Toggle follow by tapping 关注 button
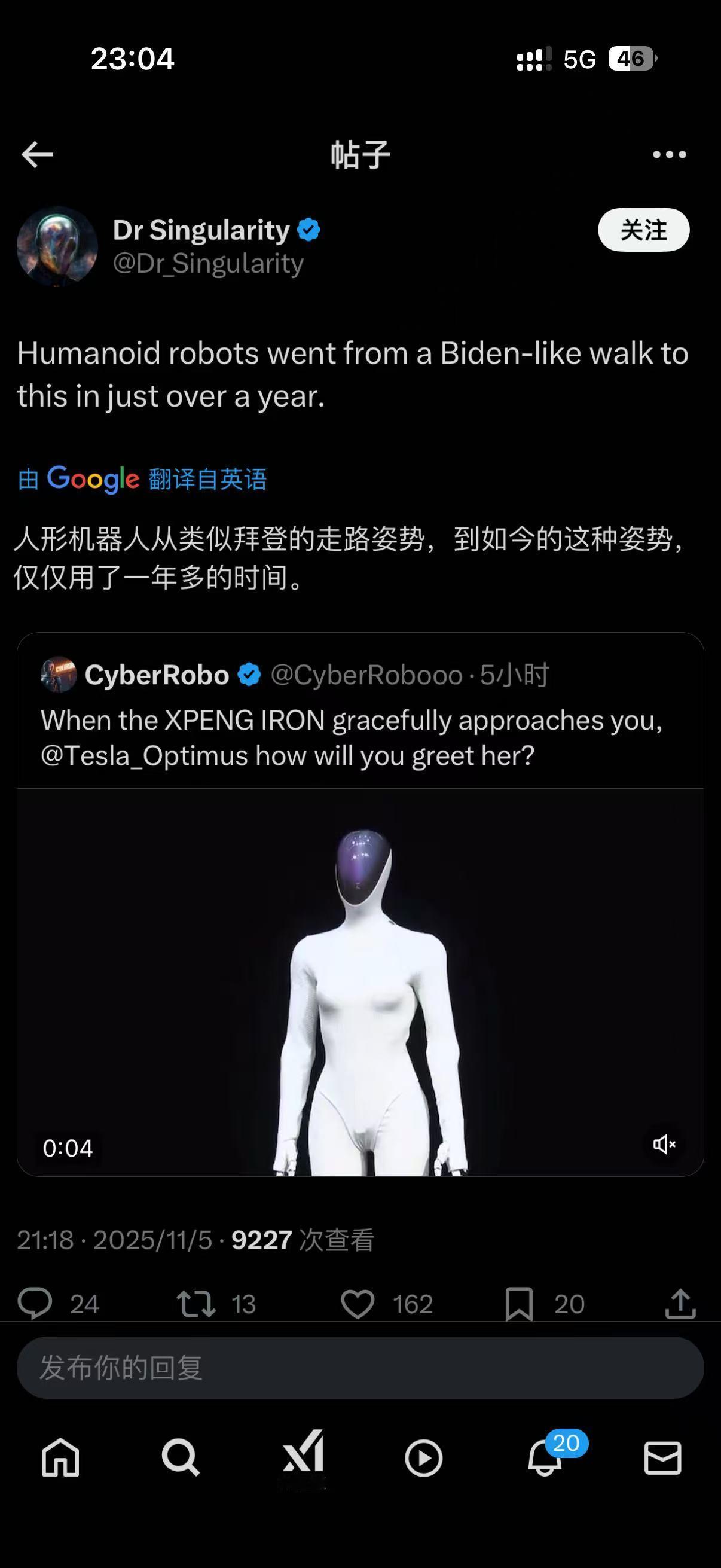 click(x=643, y=230)
